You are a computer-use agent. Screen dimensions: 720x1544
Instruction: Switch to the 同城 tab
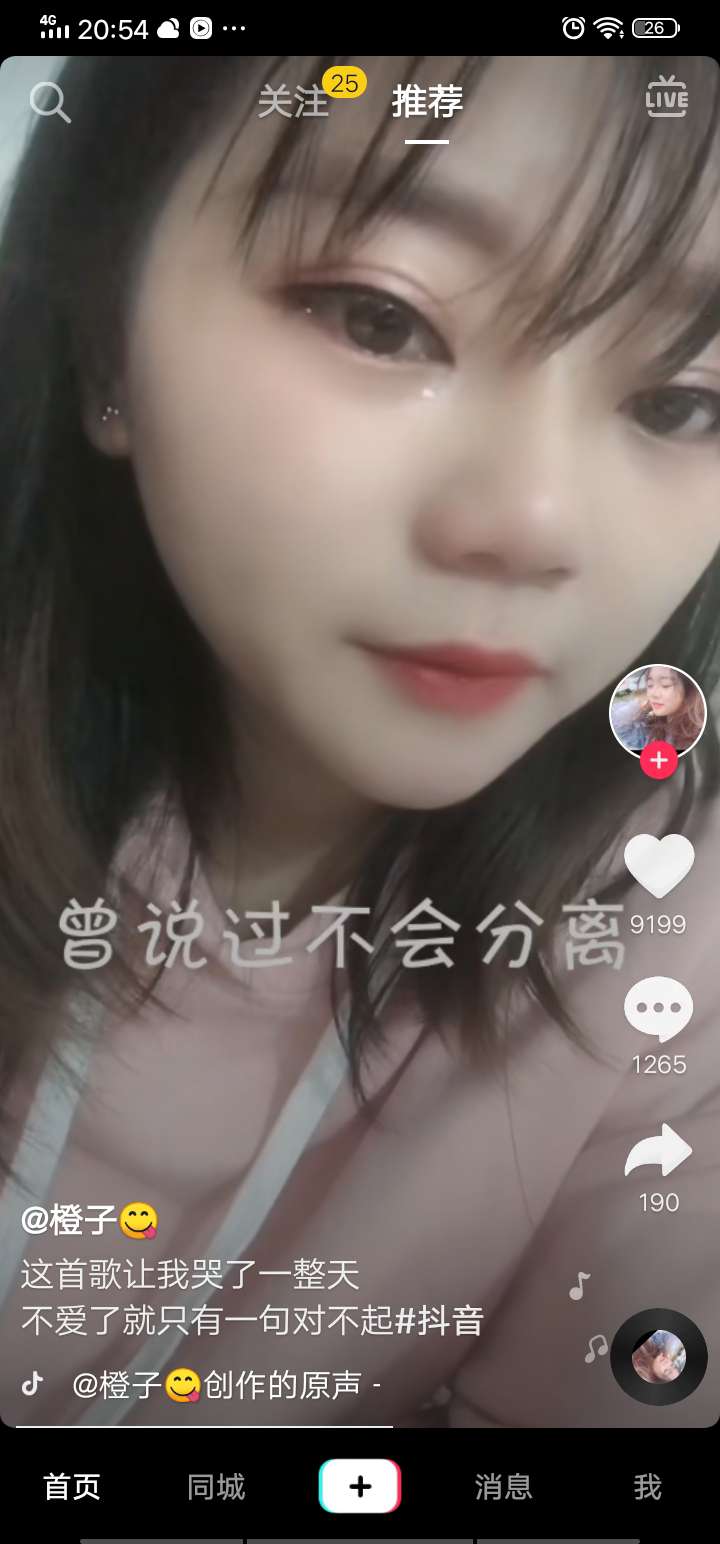(216, 1487)
